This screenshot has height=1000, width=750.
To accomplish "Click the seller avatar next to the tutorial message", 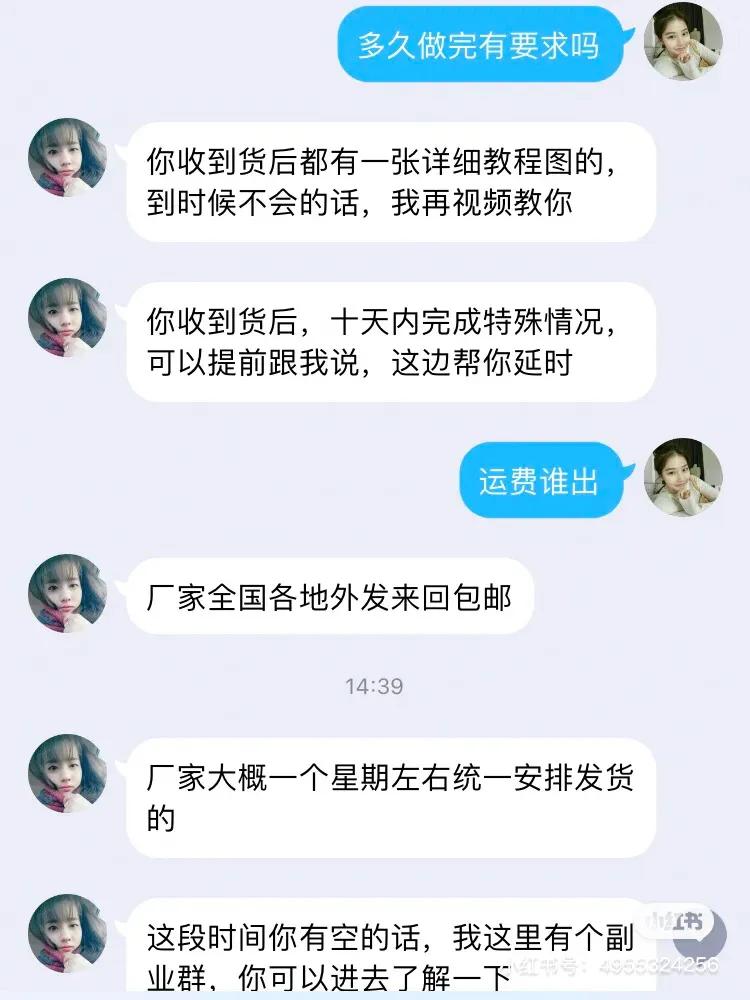I will [66, 160].
